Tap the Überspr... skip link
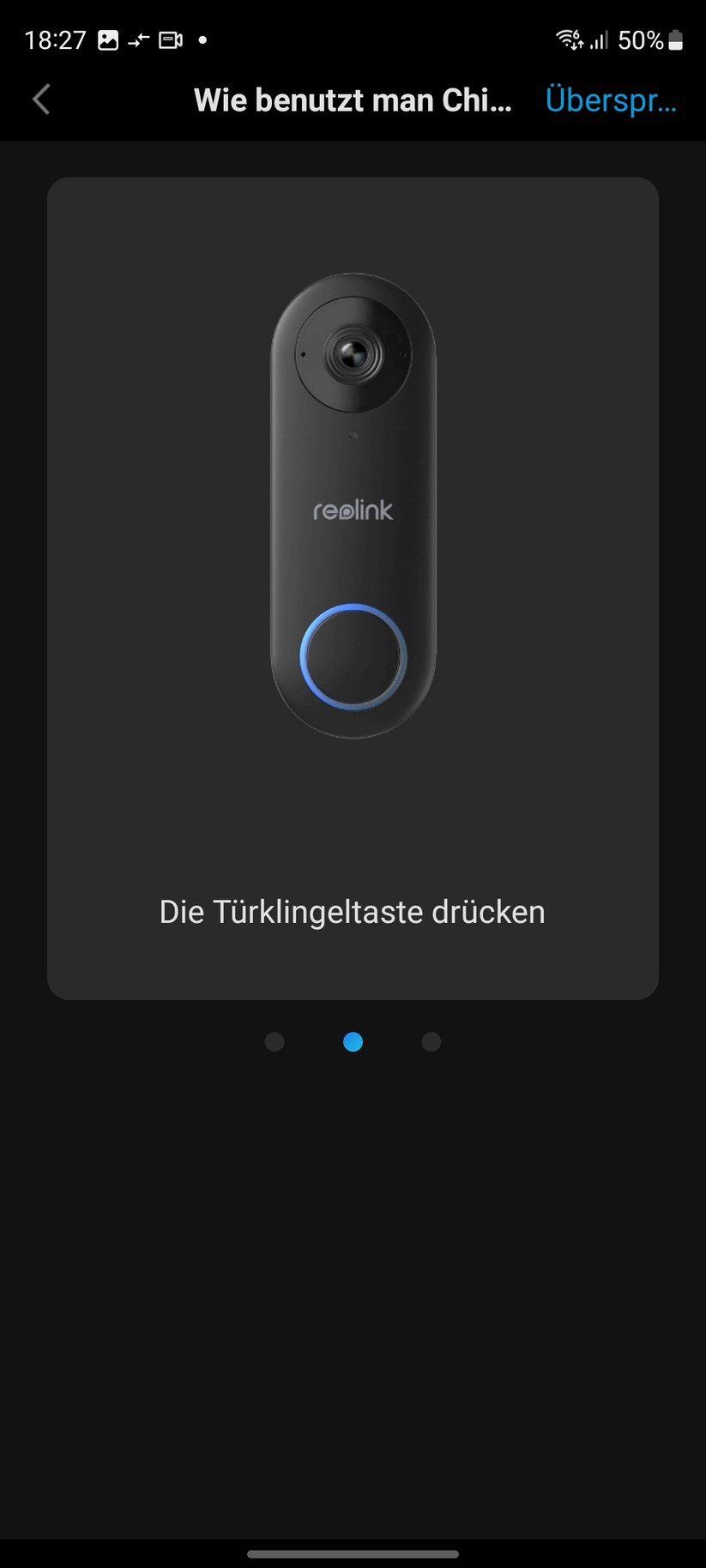 point(611,100)
